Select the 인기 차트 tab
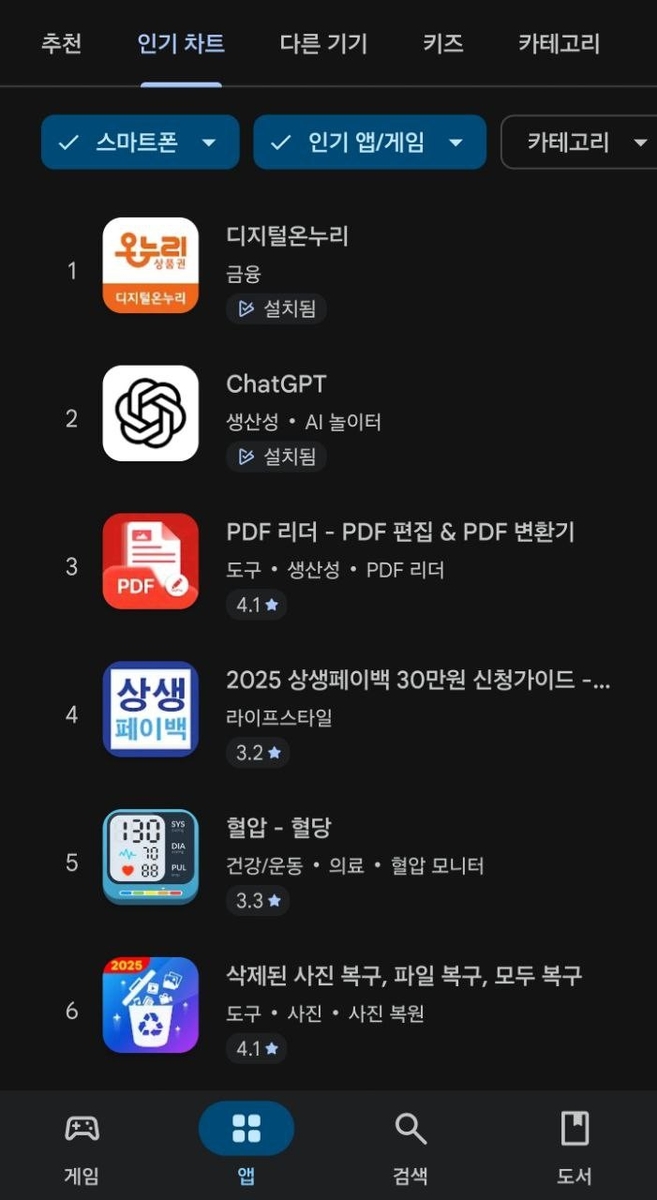This screenshot has height=1200, width=657. [x=181, y=44]
